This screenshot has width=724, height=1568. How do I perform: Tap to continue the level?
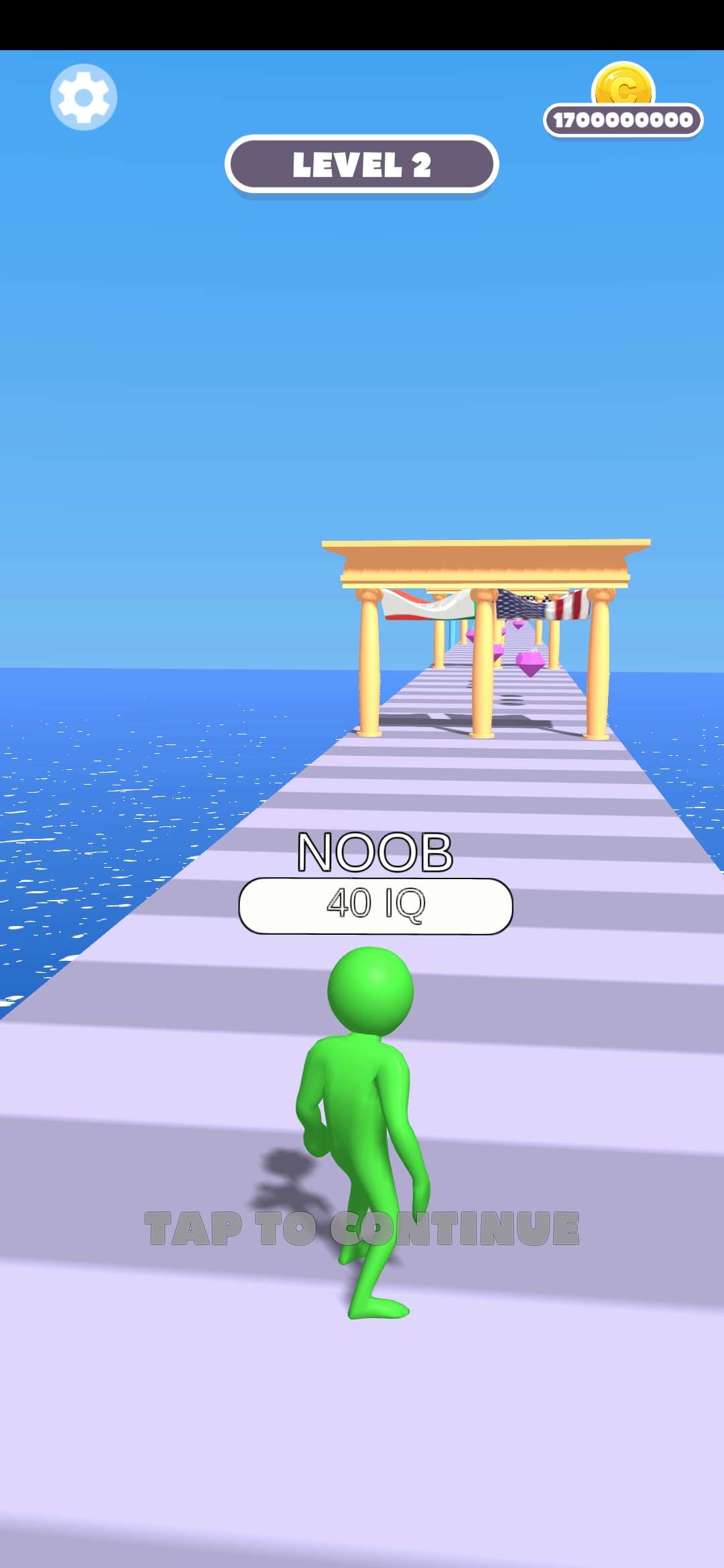[x=362, y=1228]
